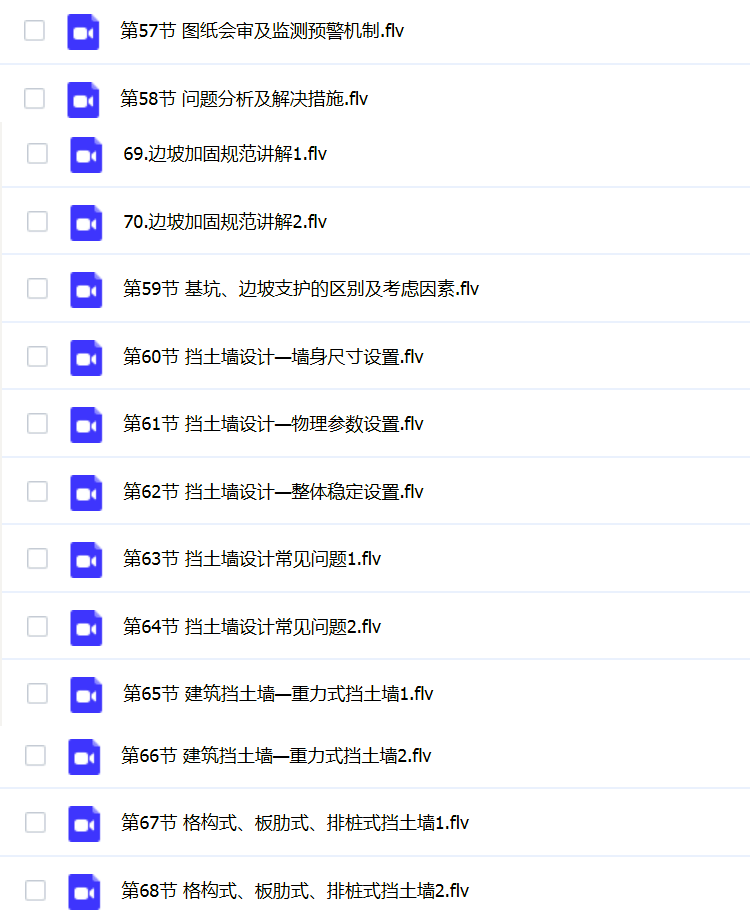Viewport: 750px width, 920px height.
Task: Open 第57节 图纸会审及监测预警机制.flv
Action: (262, 31)
